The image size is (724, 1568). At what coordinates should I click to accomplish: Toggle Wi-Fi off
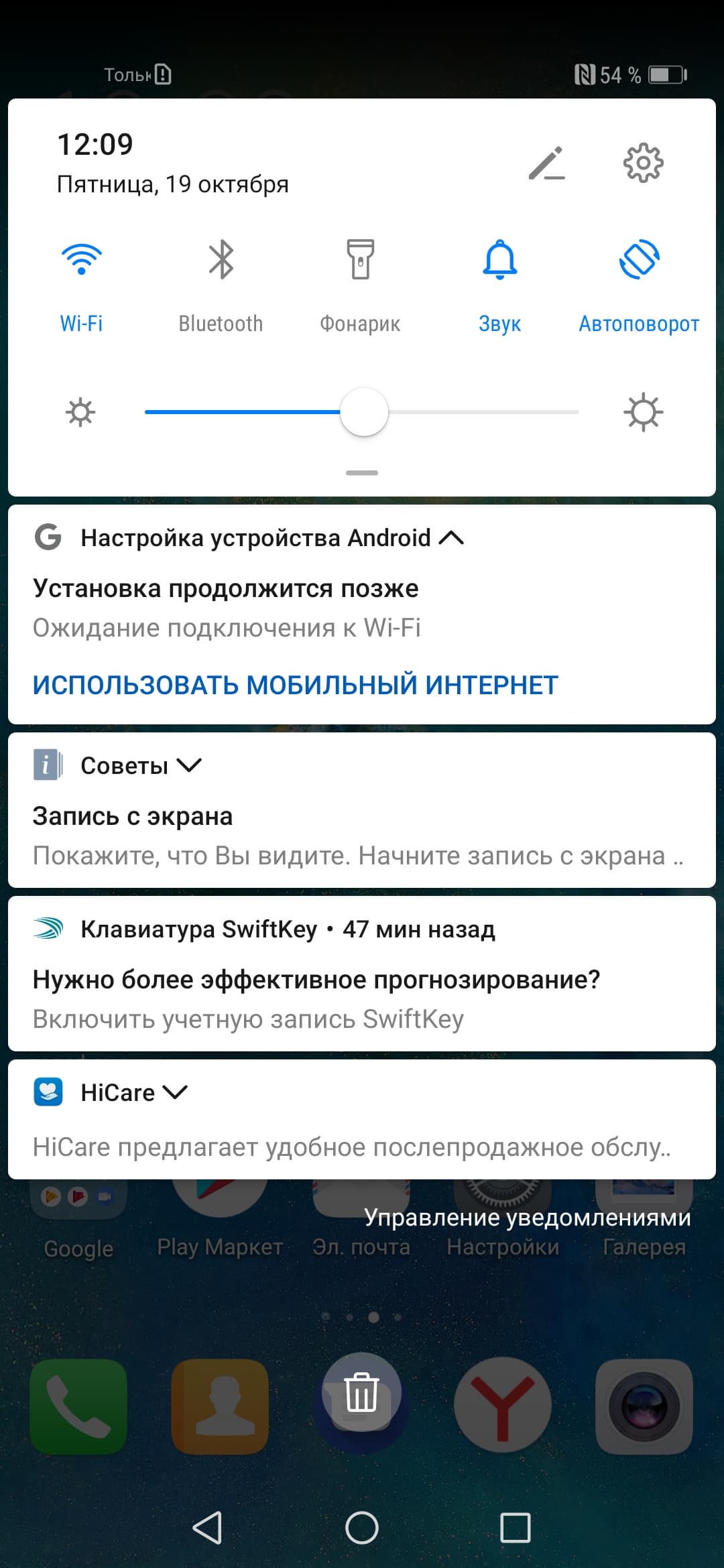click(81, 260)
